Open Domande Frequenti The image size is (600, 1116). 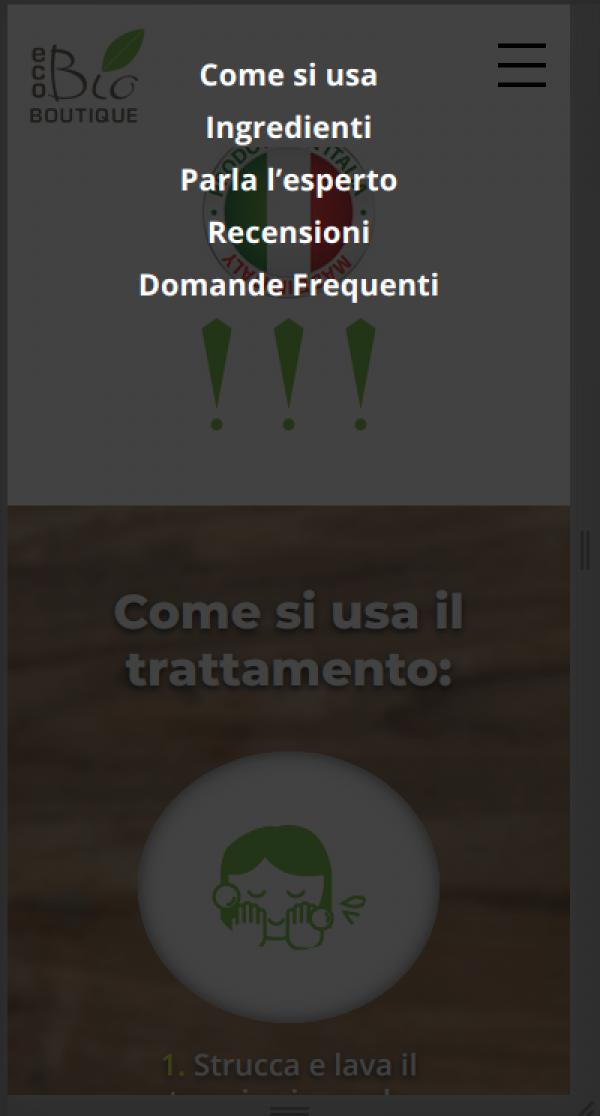288,285
